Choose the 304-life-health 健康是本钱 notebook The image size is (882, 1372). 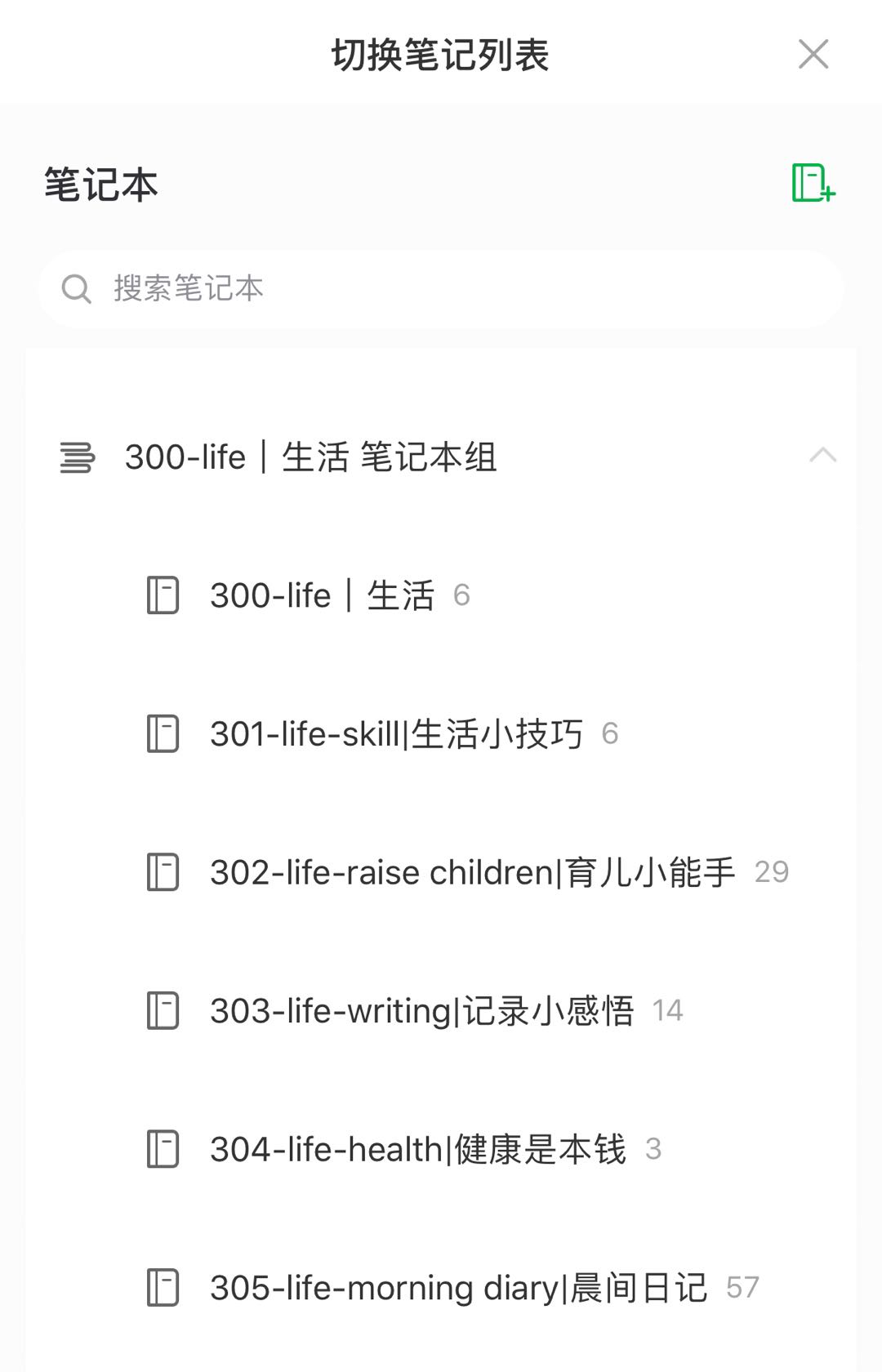pos(417,1149)
